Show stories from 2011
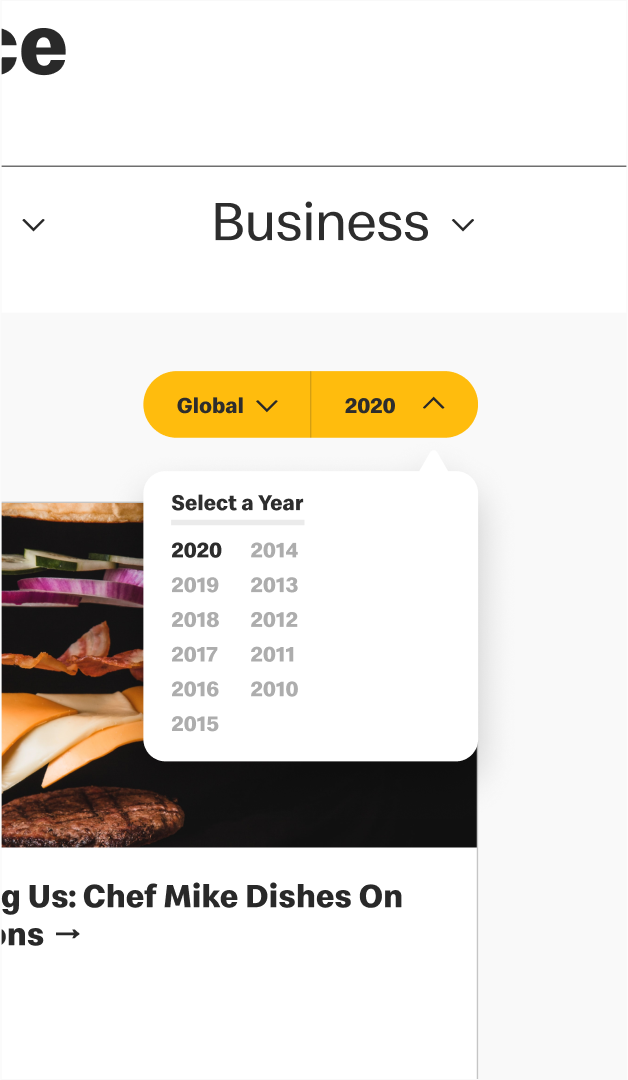The image size is (628, 1080). [x=272, y=655]
